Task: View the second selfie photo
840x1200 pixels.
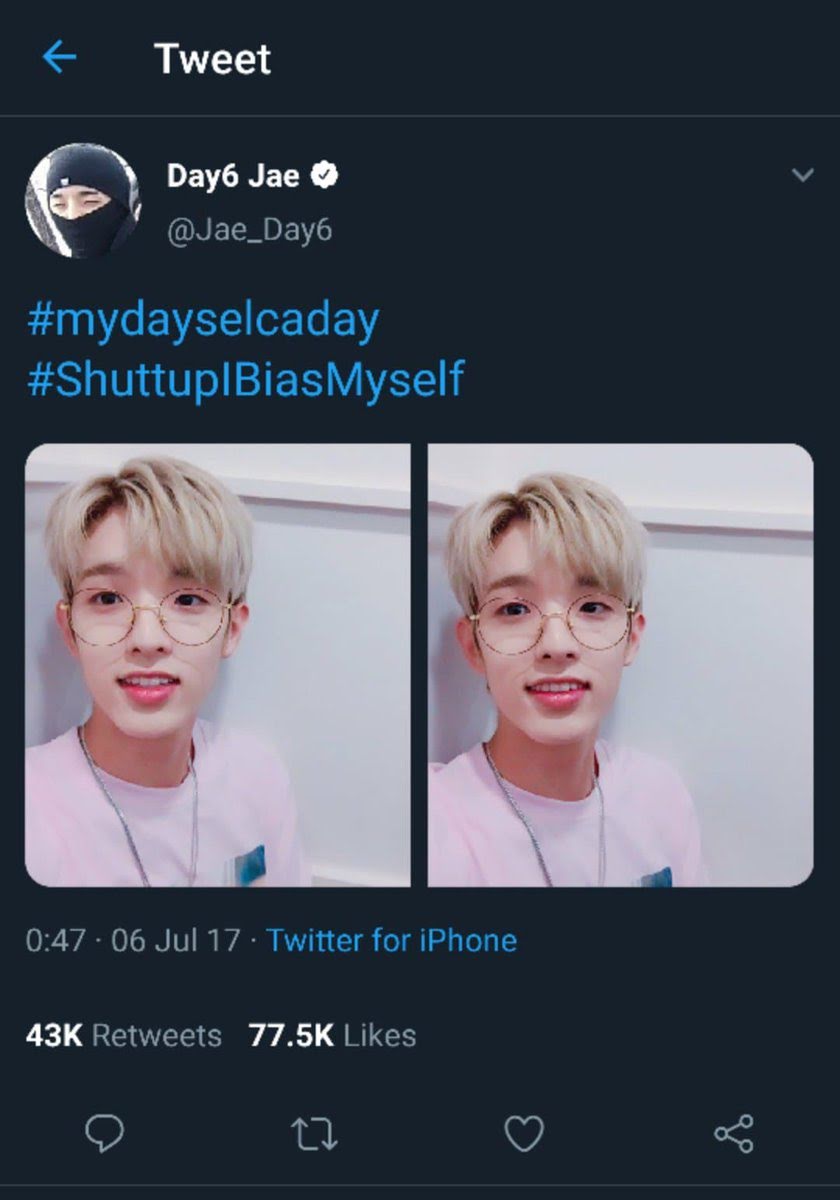Action: 620,665
